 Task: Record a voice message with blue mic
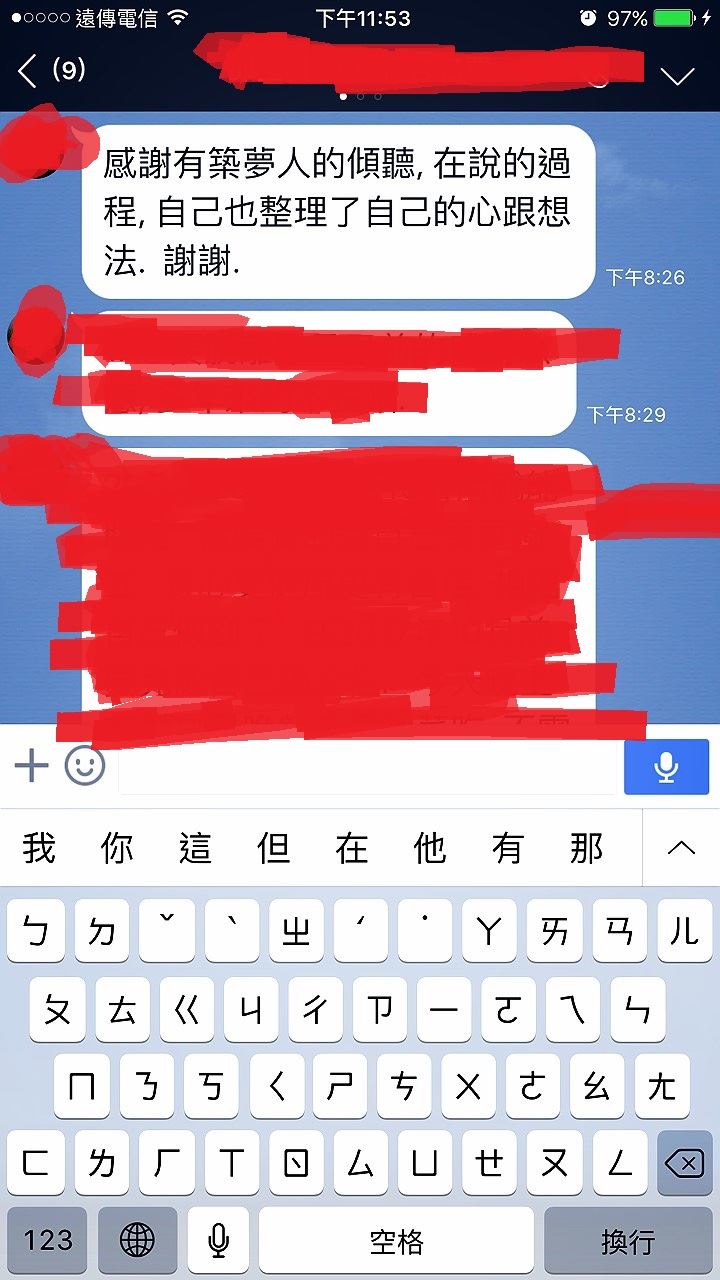pyautogui.click(x=666, y=768)
